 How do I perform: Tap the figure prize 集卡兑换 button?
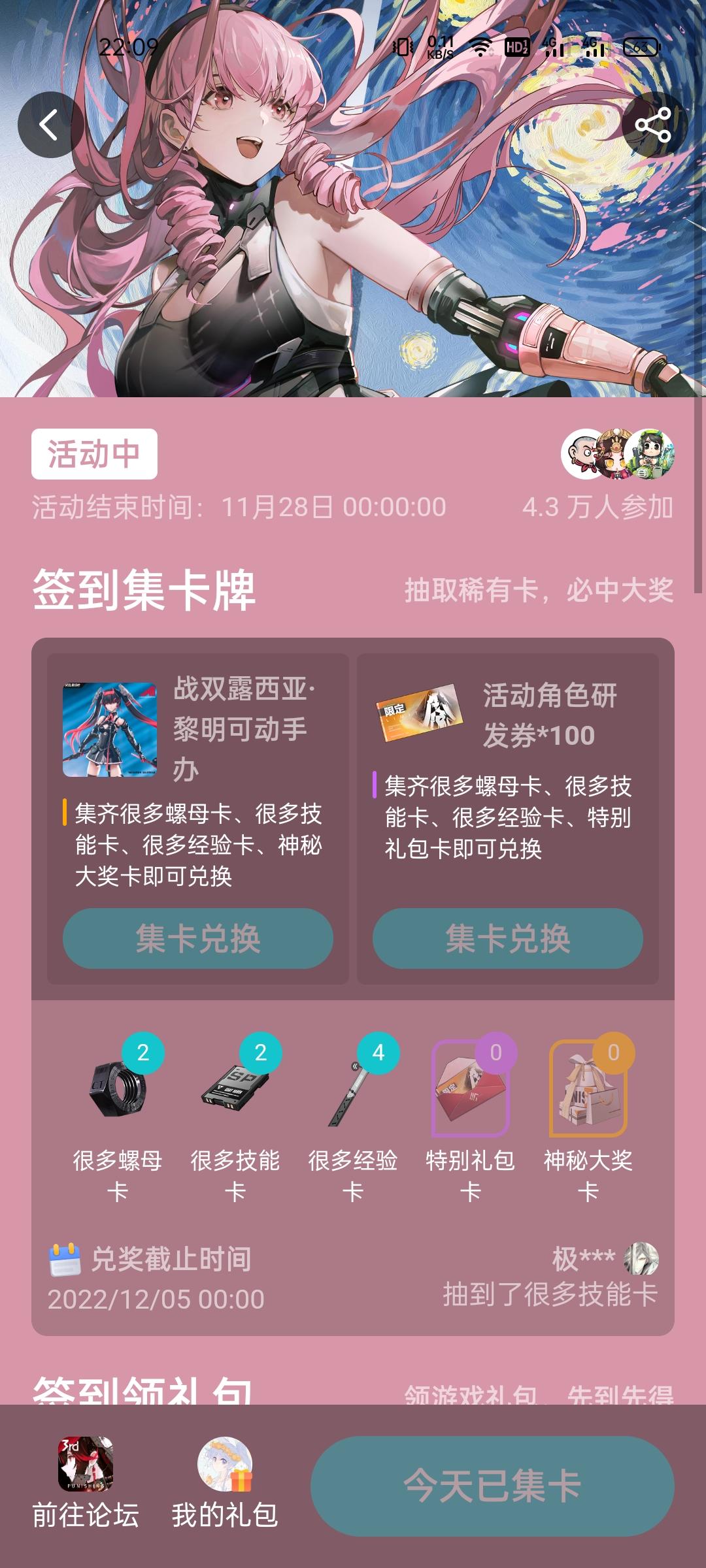(196, 939)
